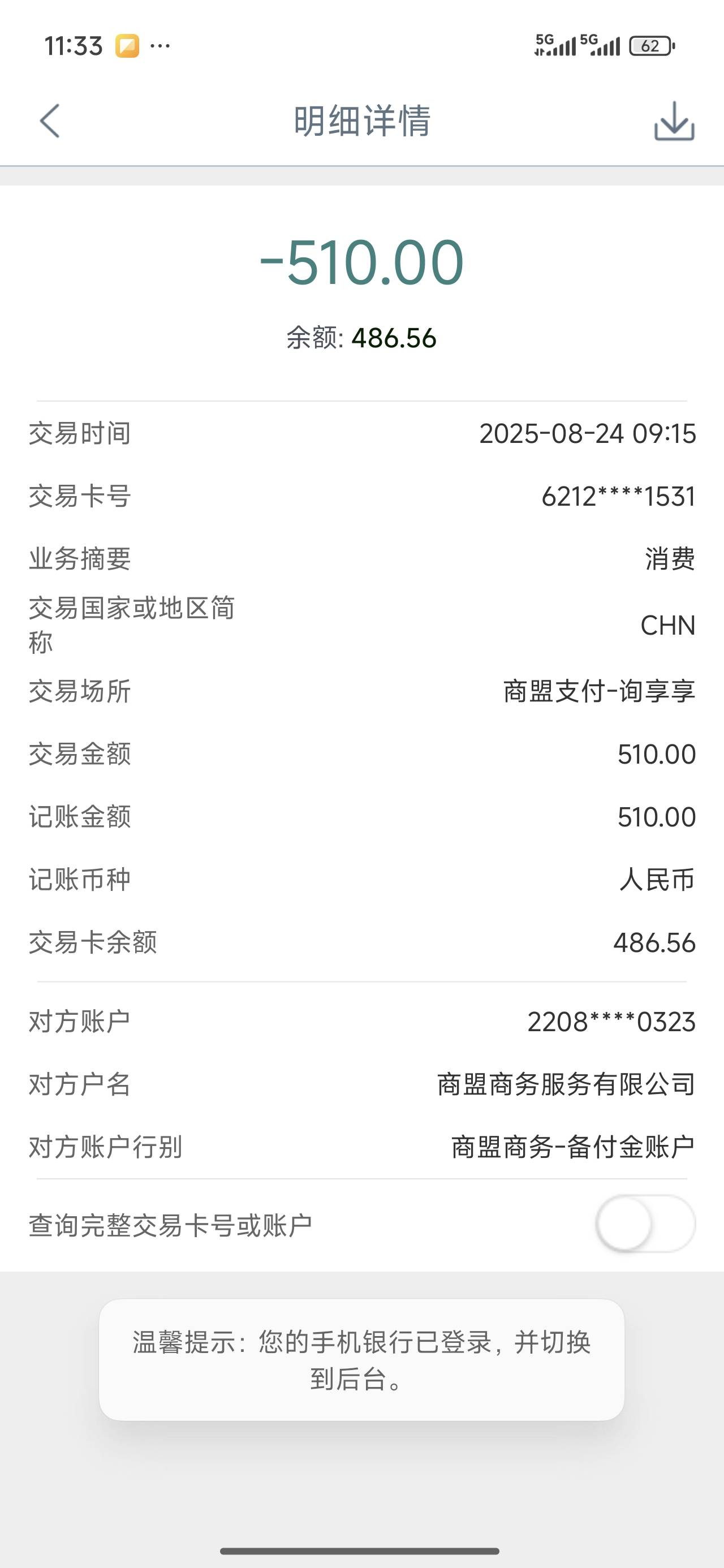
Task: Go back from the 明细详情 page
Action: click(50, 120)
